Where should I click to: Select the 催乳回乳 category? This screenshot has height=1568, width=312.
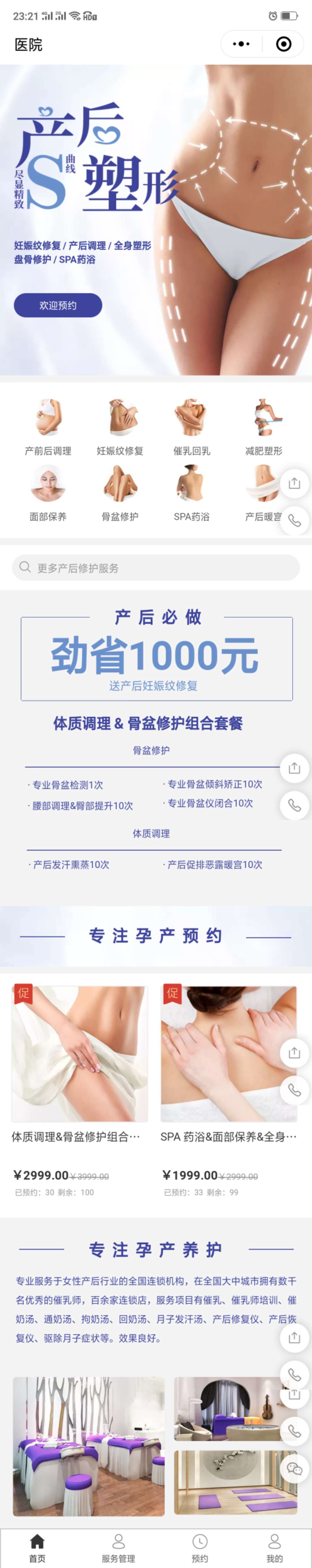click(x=191, y=427)
